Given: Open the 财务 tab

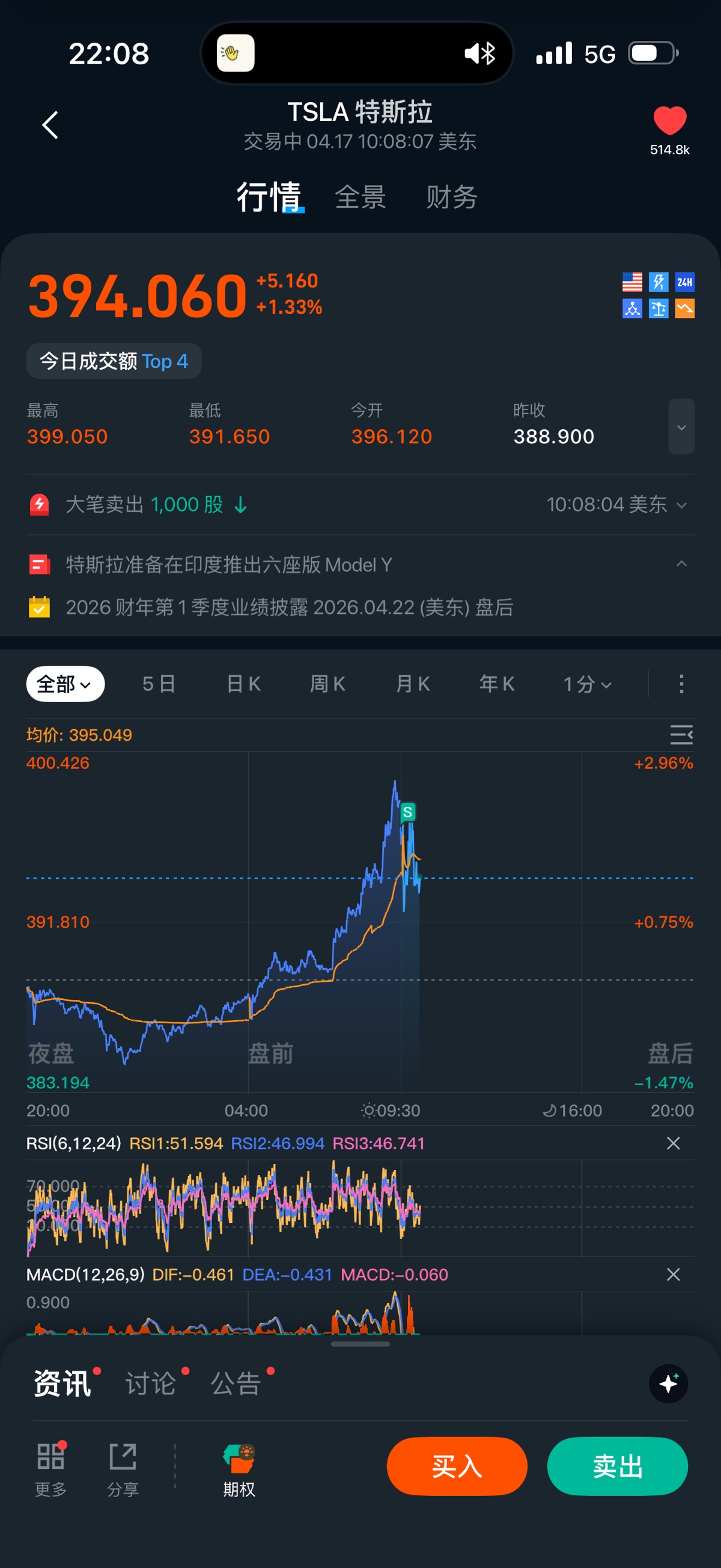Looking at the screenshot, I should 451,197.
